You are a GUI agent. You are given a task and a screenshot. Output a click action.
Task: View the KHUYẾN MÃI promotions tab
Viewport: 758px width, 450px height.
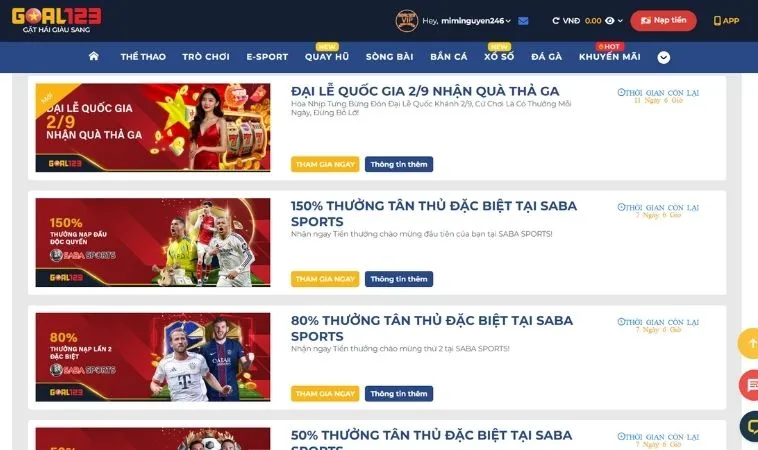click(609, 57)
